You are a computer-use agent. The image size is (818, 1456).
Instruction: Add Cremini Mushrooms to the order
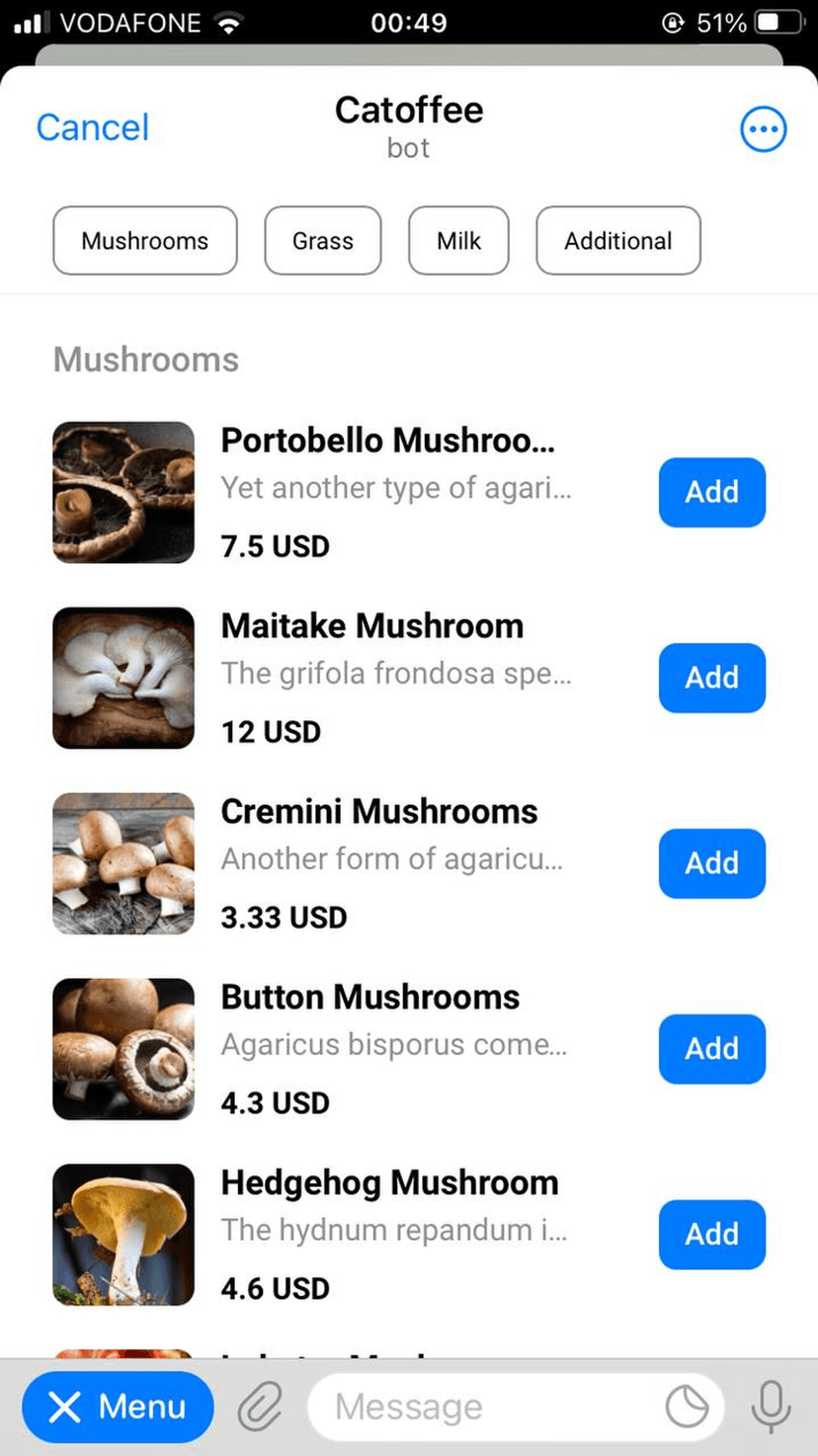click(711, 863)
